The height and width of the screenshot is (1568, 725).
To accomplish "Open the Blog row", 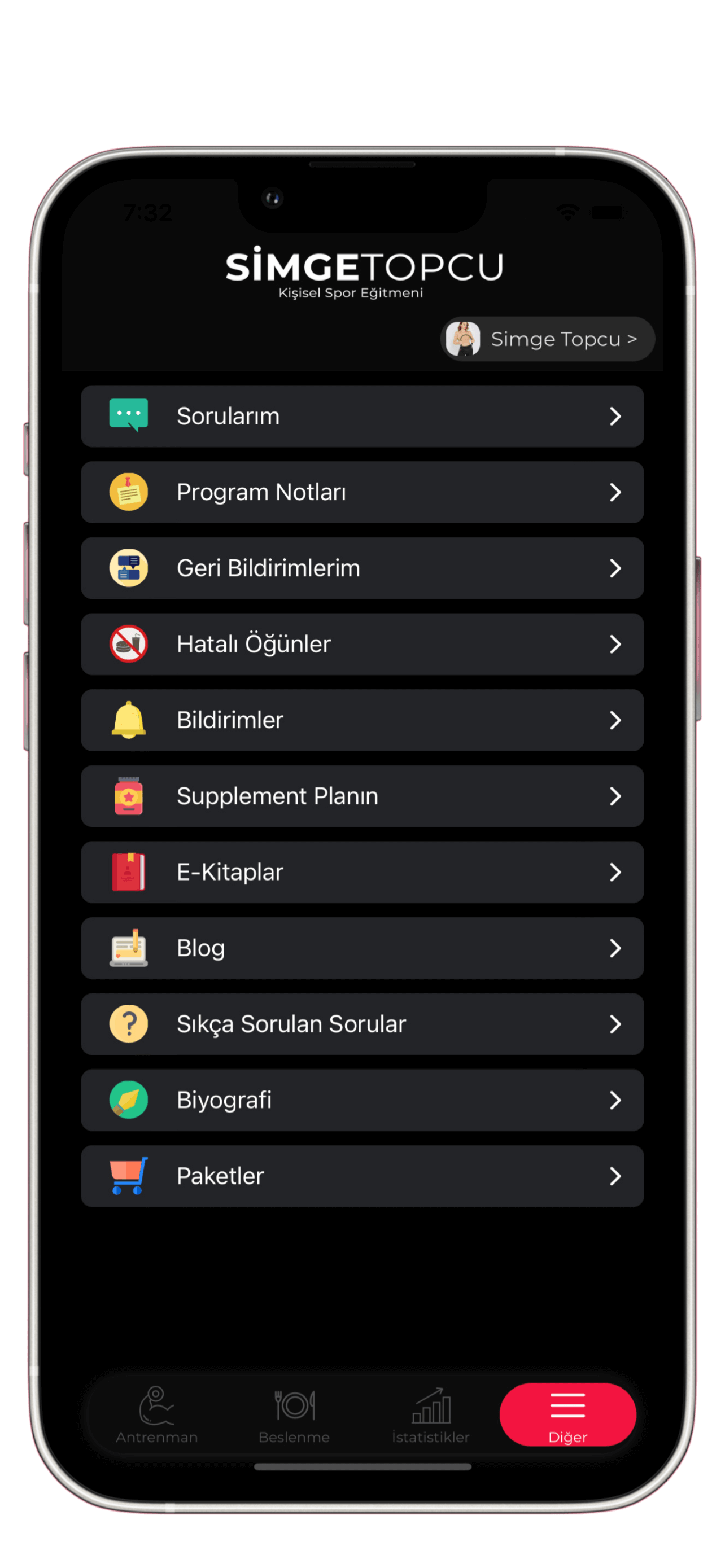I will pyautogui.click(x=362, y=948).
